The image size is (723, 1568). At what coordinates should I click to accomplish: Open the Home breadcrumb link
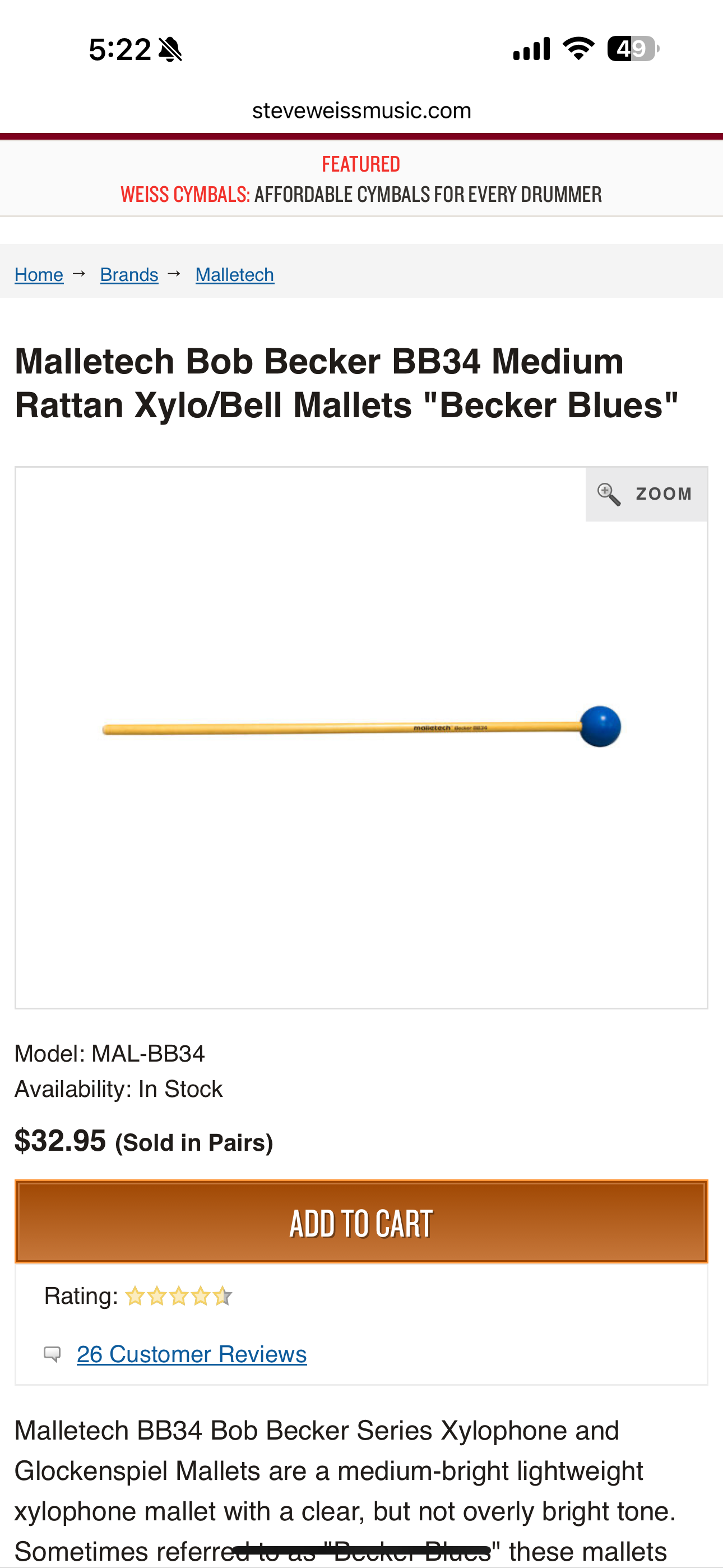(39, 275)
